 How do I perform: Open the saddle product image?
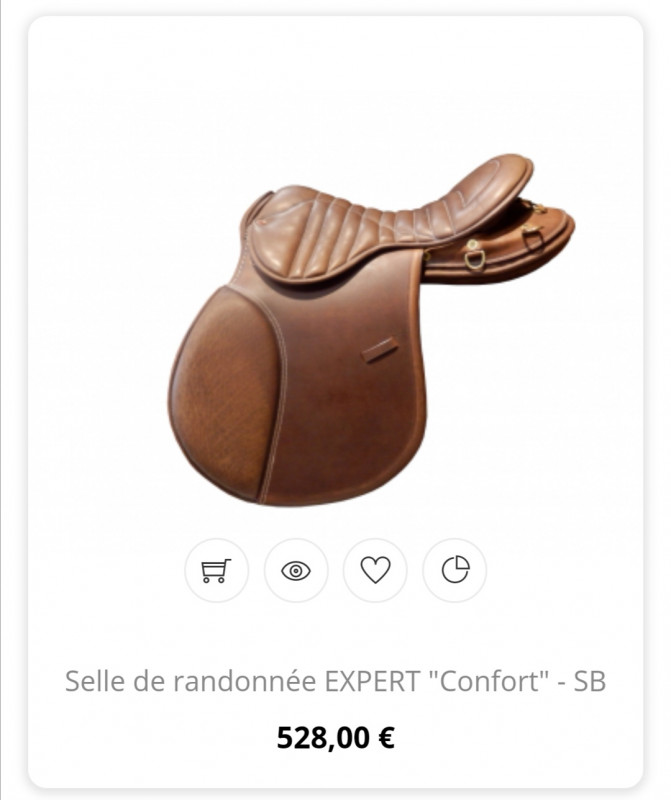[x=370, y=330]
